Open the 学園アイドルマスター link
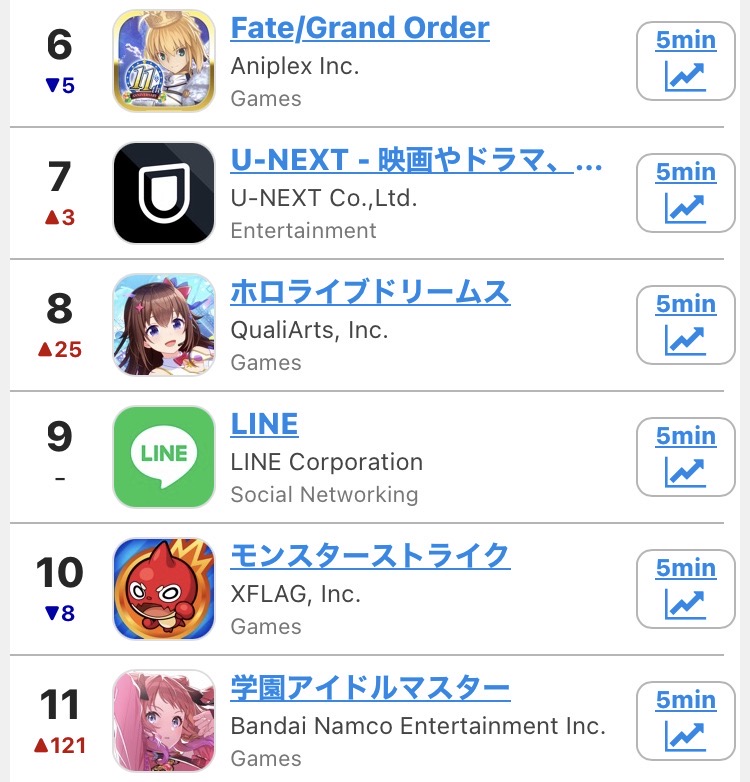750x782 pixels. [370, 688]
